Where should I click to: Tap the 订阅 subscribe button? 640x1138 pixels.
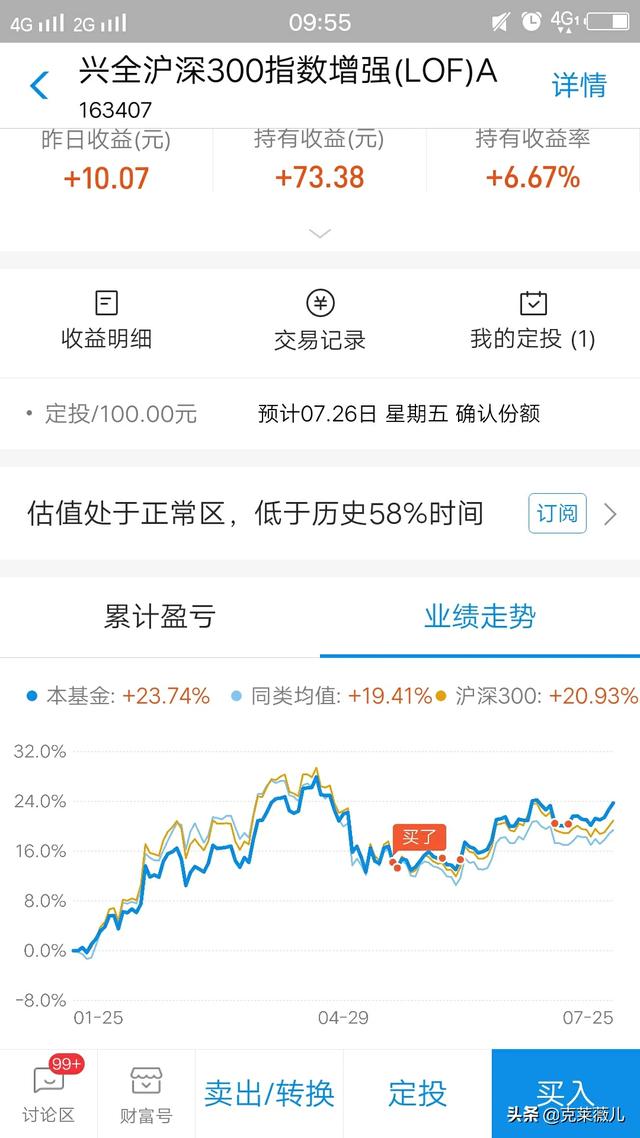coord(557,513)
